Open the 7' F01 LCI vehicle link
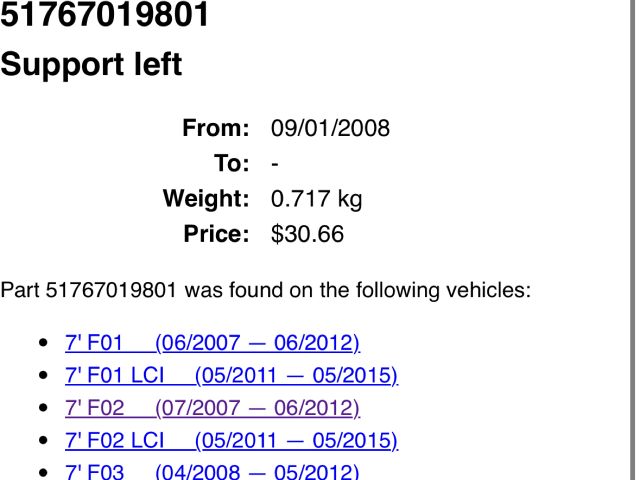 click(x=231, y=376)
